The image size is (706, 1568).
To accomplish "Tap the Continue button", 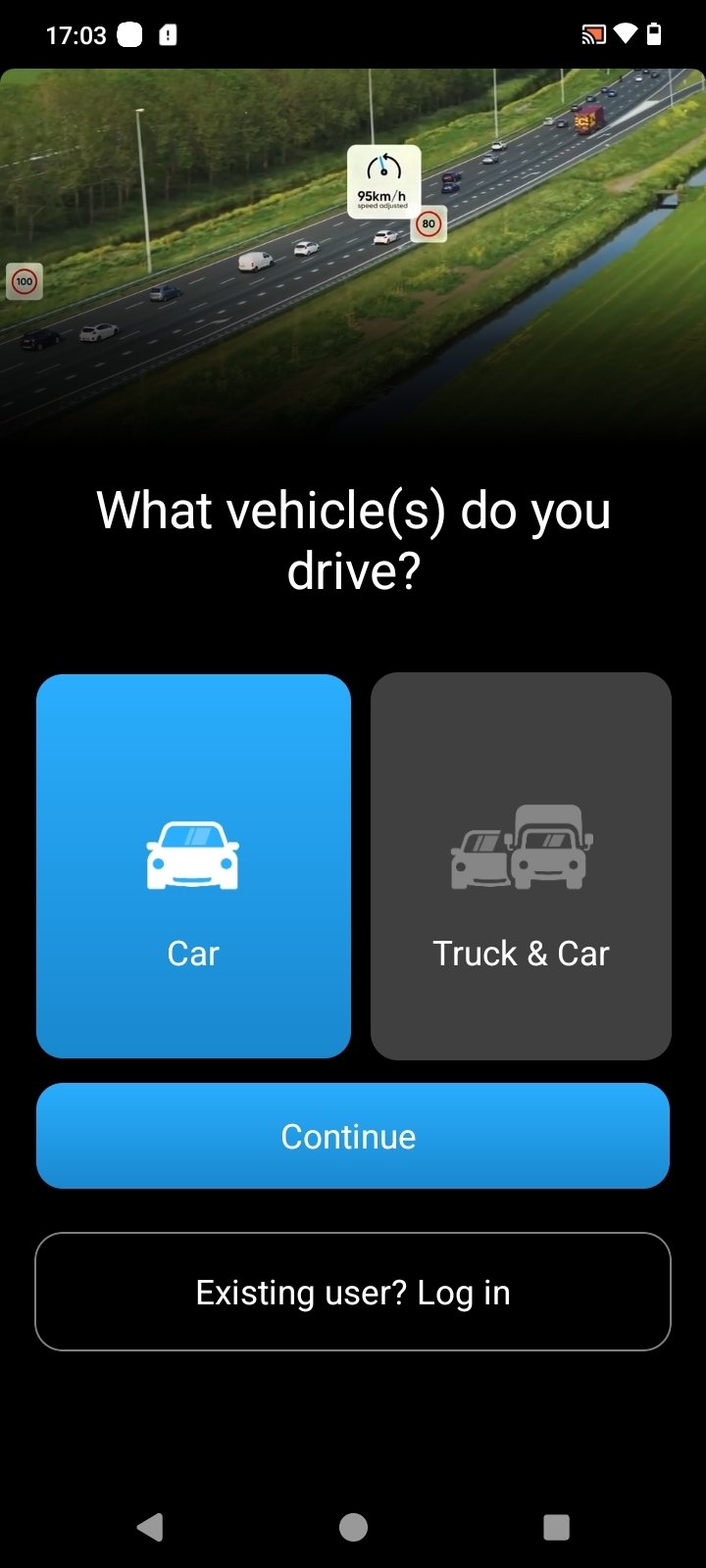I will coord(353,1136).
